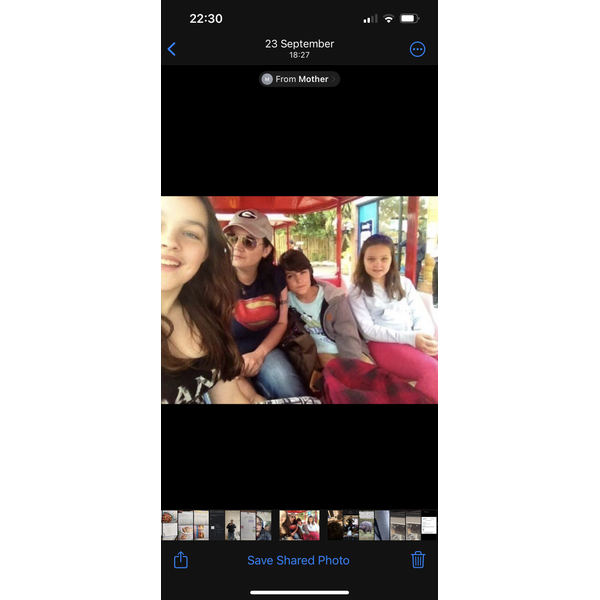
Task: Go back to the previous screen
Action: click(x=172, y=49)
